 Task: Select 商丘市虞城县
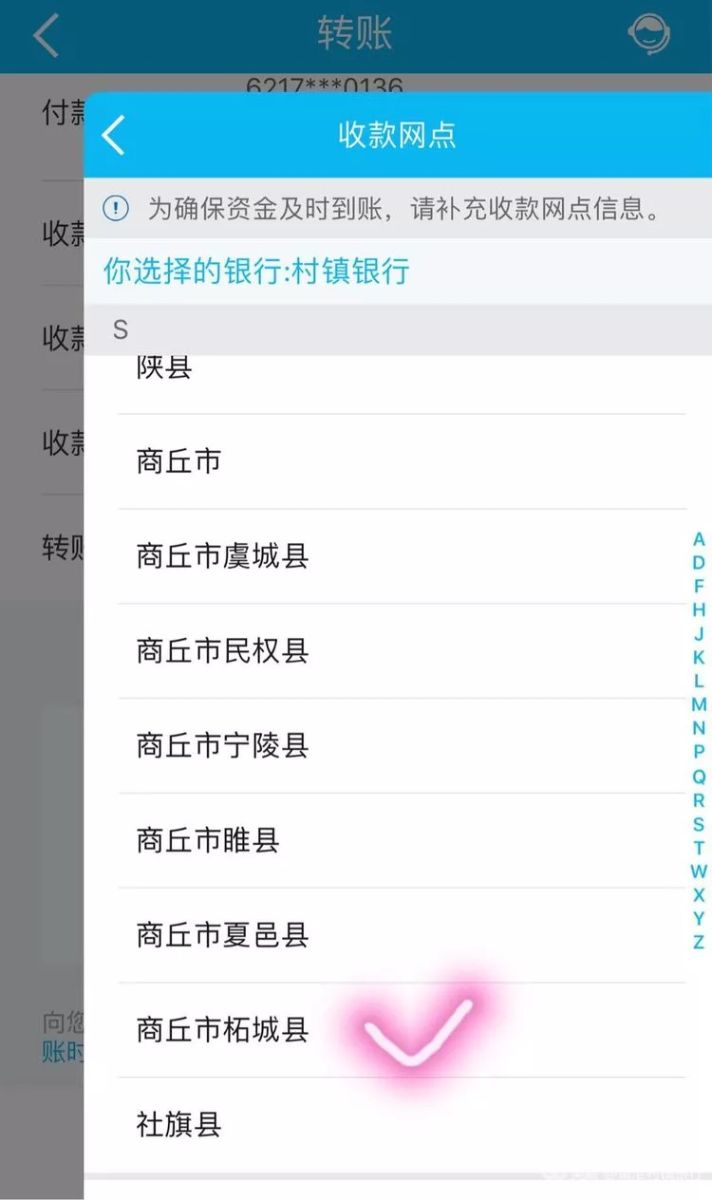pyautogui.click(x=222, y=556)
